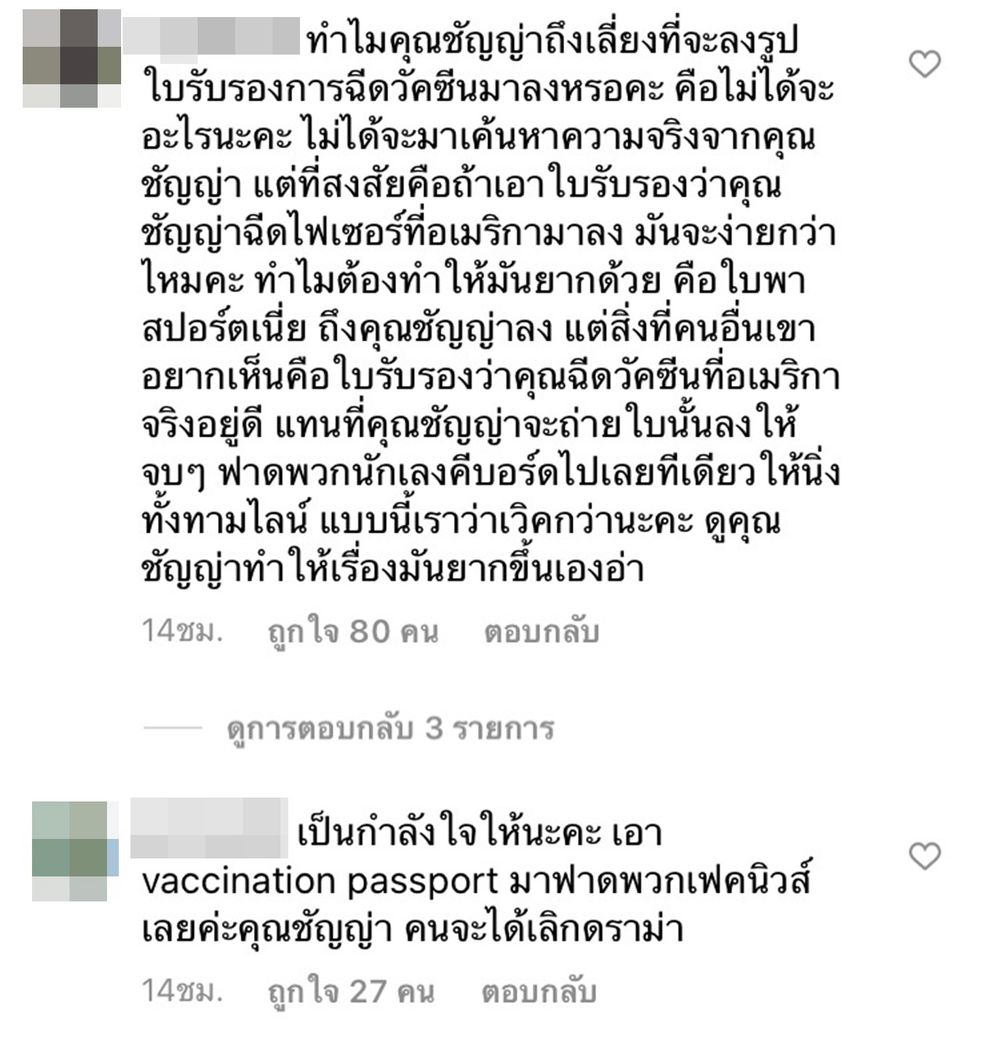
Task: Like the vaccination passport comment
Action: point(924,855)
